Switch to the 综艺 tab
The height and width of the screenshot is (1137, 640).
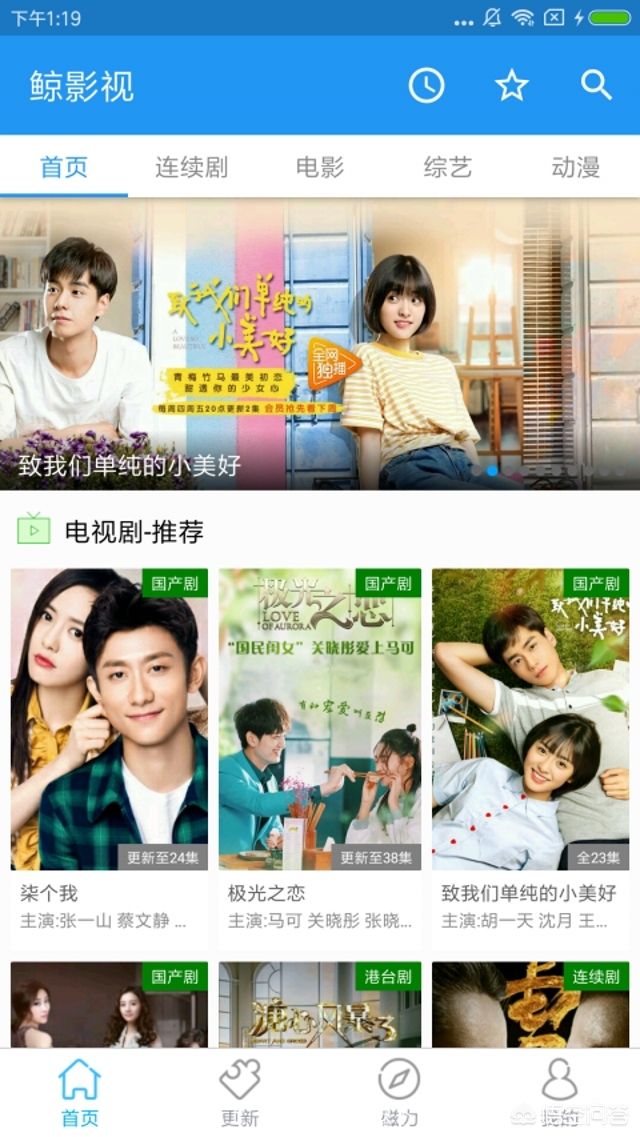click(x=447, y=167)
